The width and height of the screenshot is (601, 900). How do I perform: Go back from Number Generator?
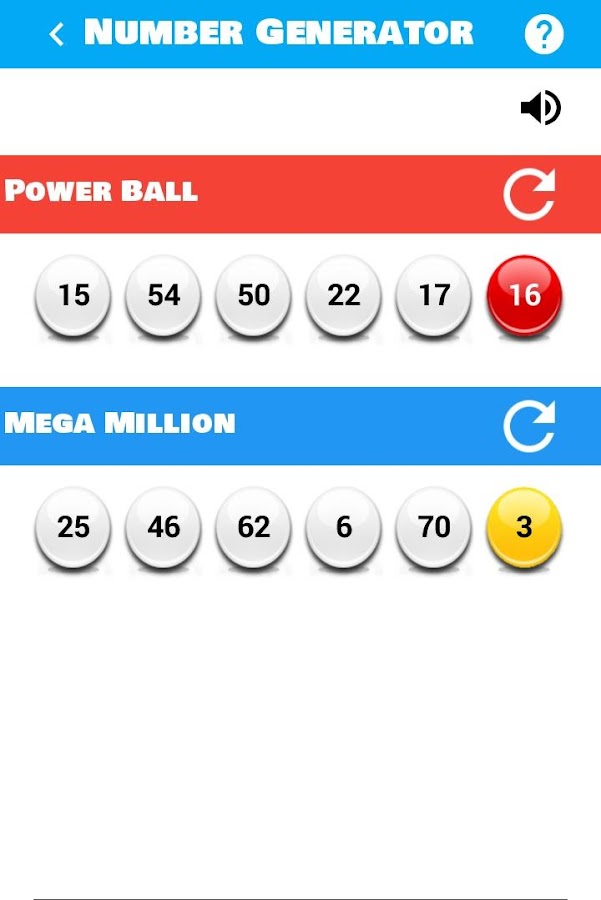(x=56, y=35)
